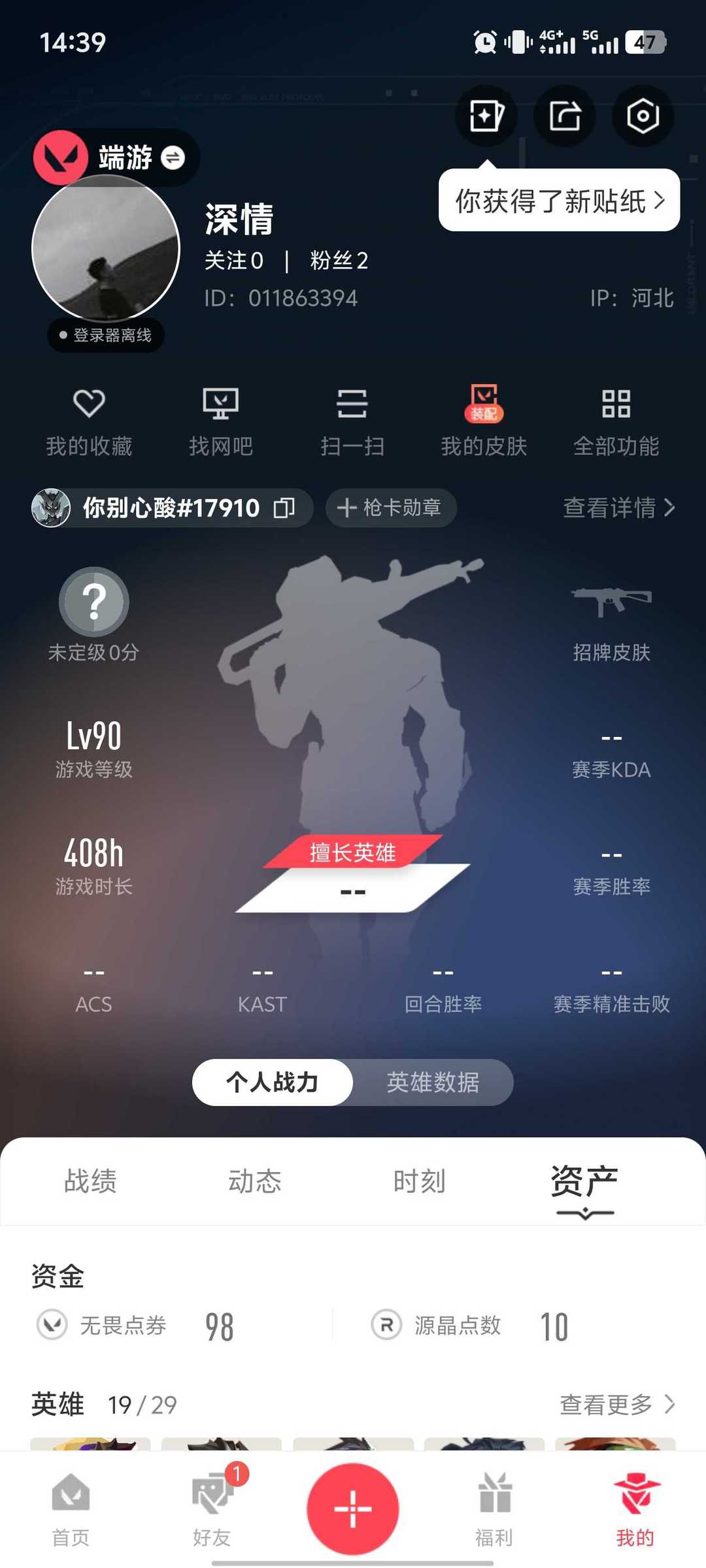Share the profile via share icon
The height and width of the screenshot is (1568, 706).
[x=565, y=116]
